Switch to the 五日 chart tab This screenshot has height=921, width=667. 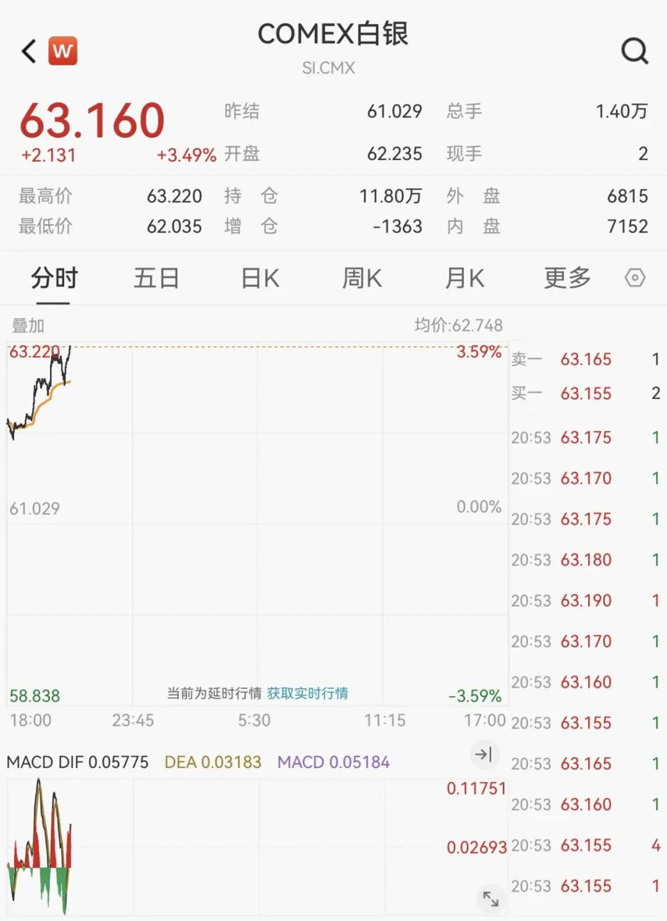click(156, 278)
